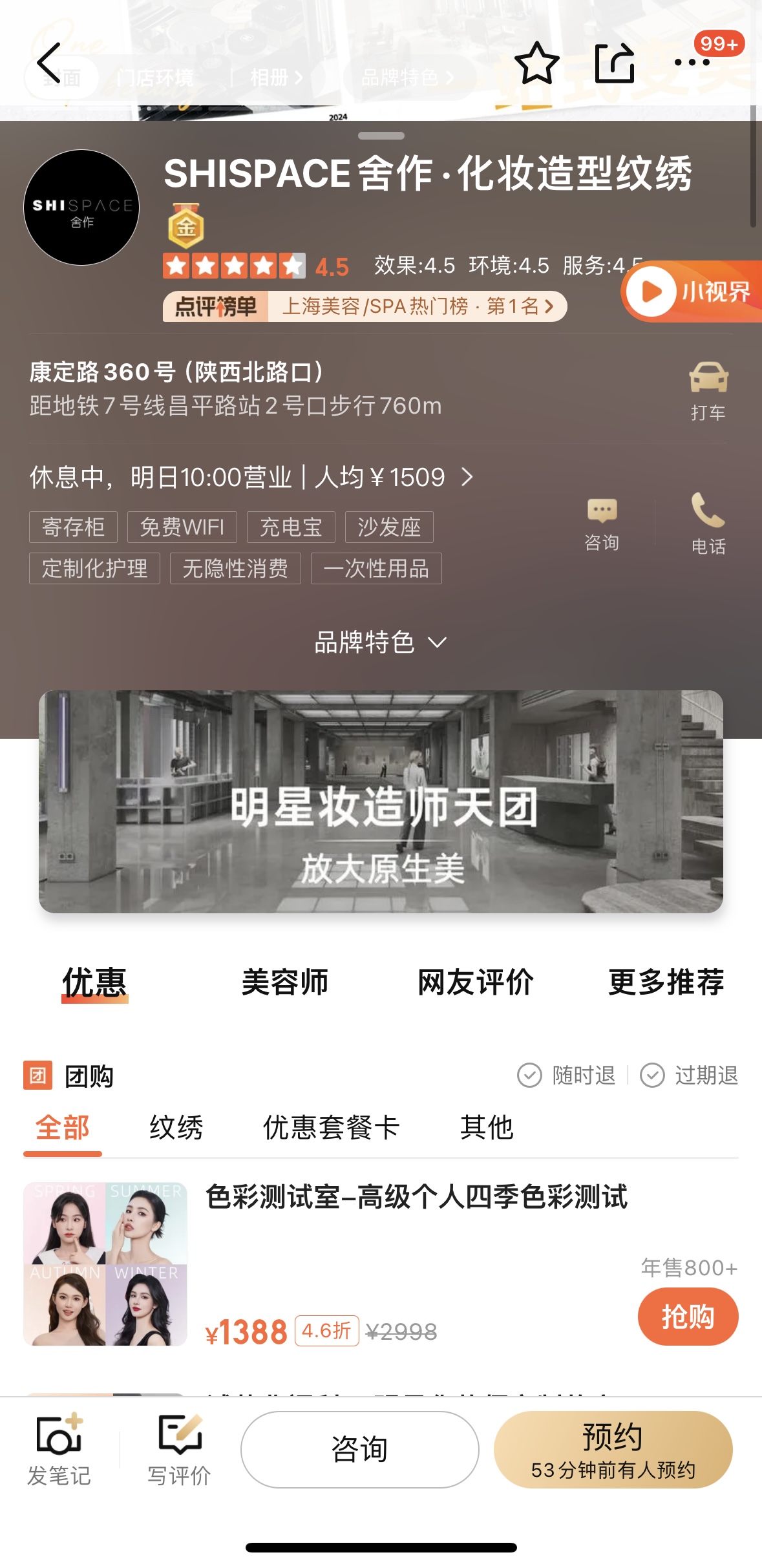Go back to the previous page

point(49,63)
